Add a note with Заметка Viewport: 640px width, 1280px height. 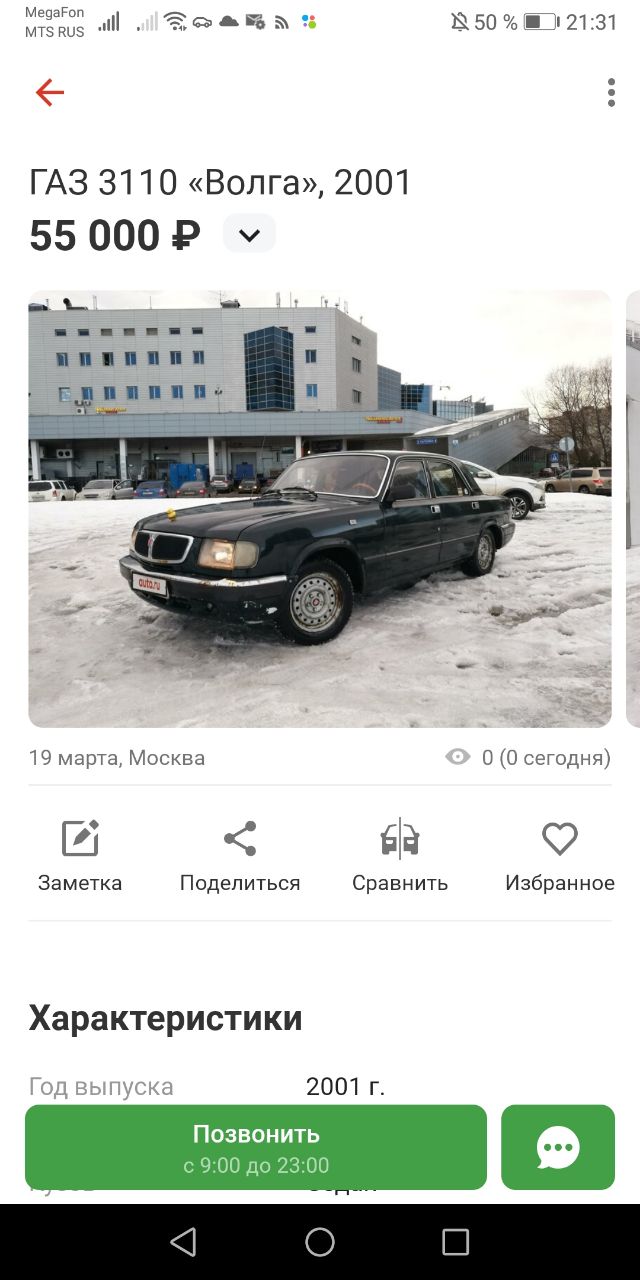coord(80,856)
